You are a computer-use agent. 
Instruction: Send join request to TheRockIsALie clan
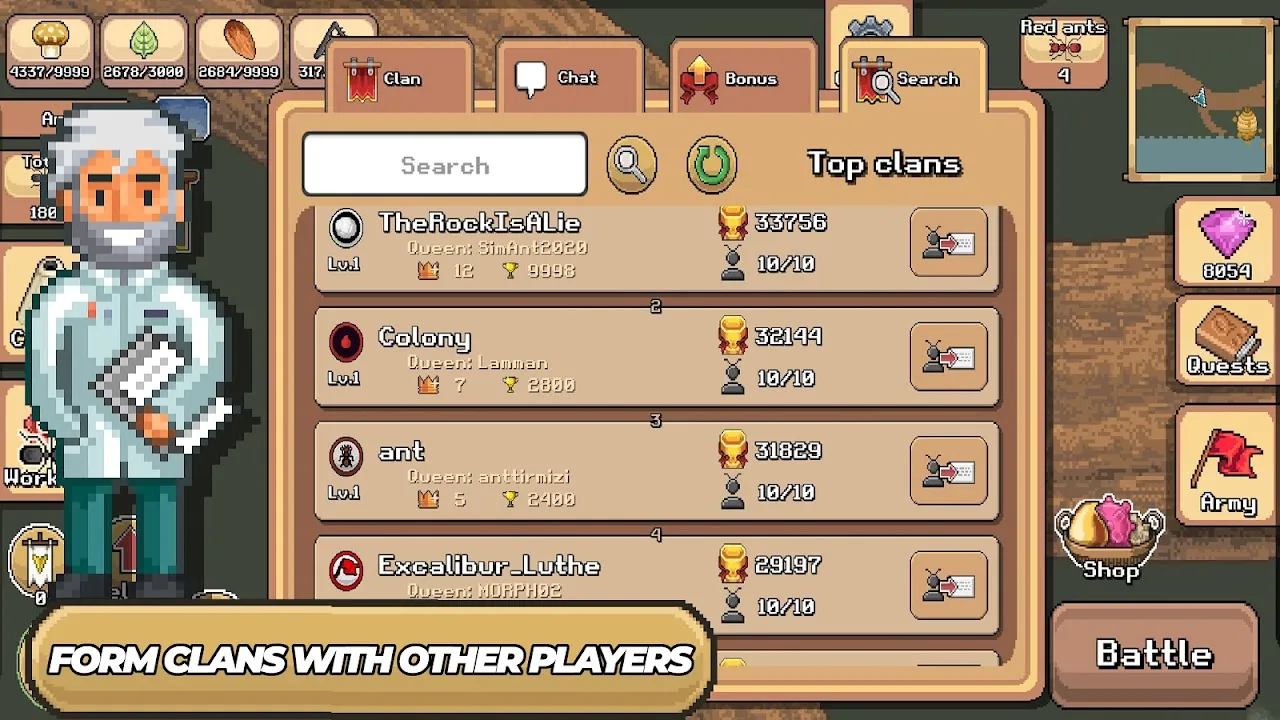[x=948, y=243]
